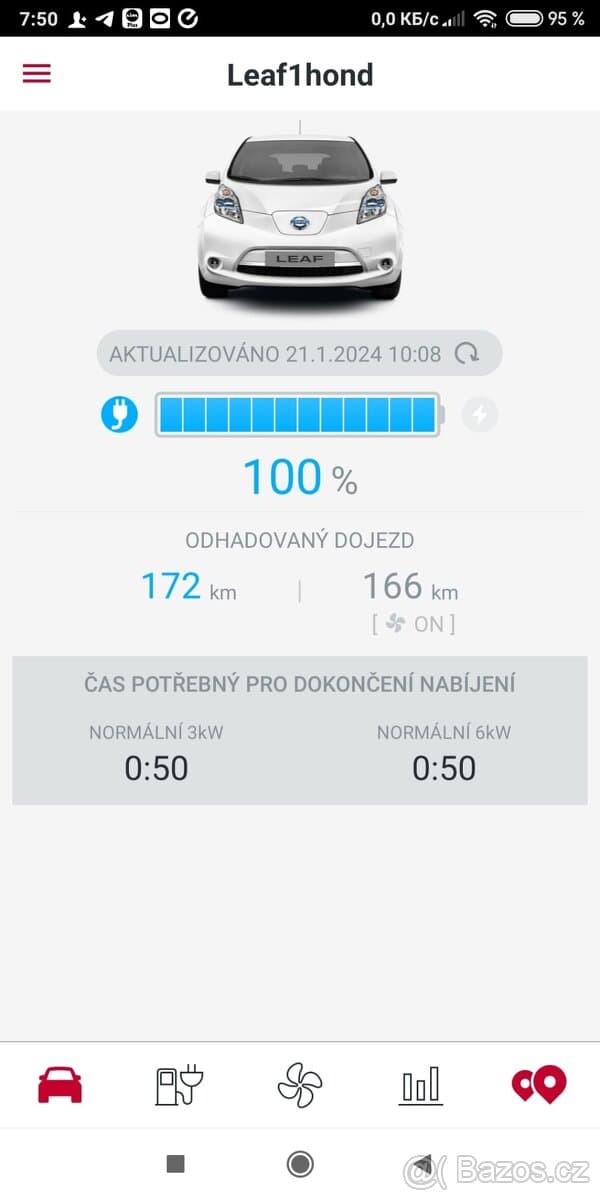Open the map location pins tab
Screen dimensions: 600x1200
point(539,1085)
